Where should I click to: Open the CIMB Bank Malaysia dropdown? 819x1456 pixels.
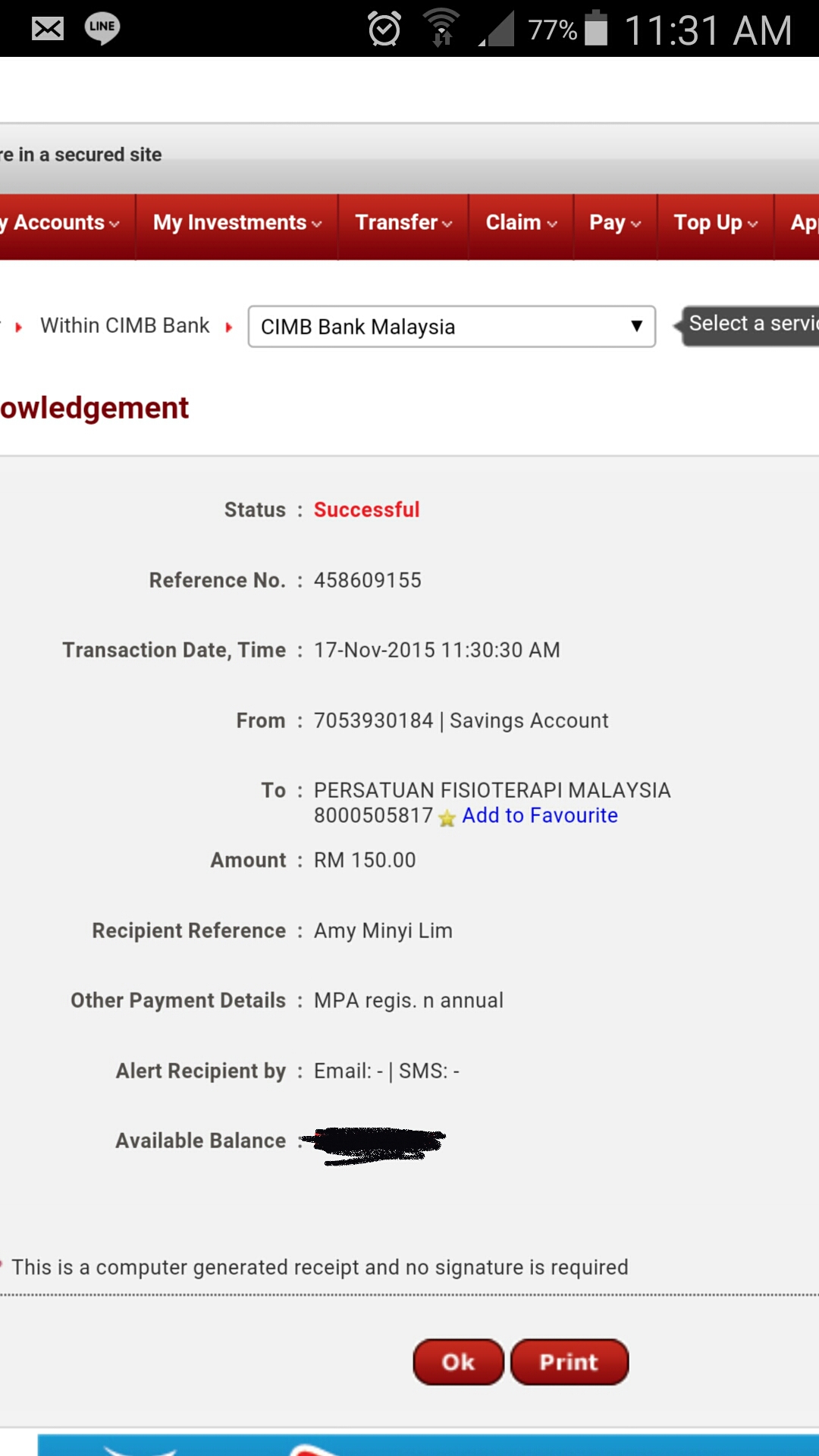click(x=451, y=327)
